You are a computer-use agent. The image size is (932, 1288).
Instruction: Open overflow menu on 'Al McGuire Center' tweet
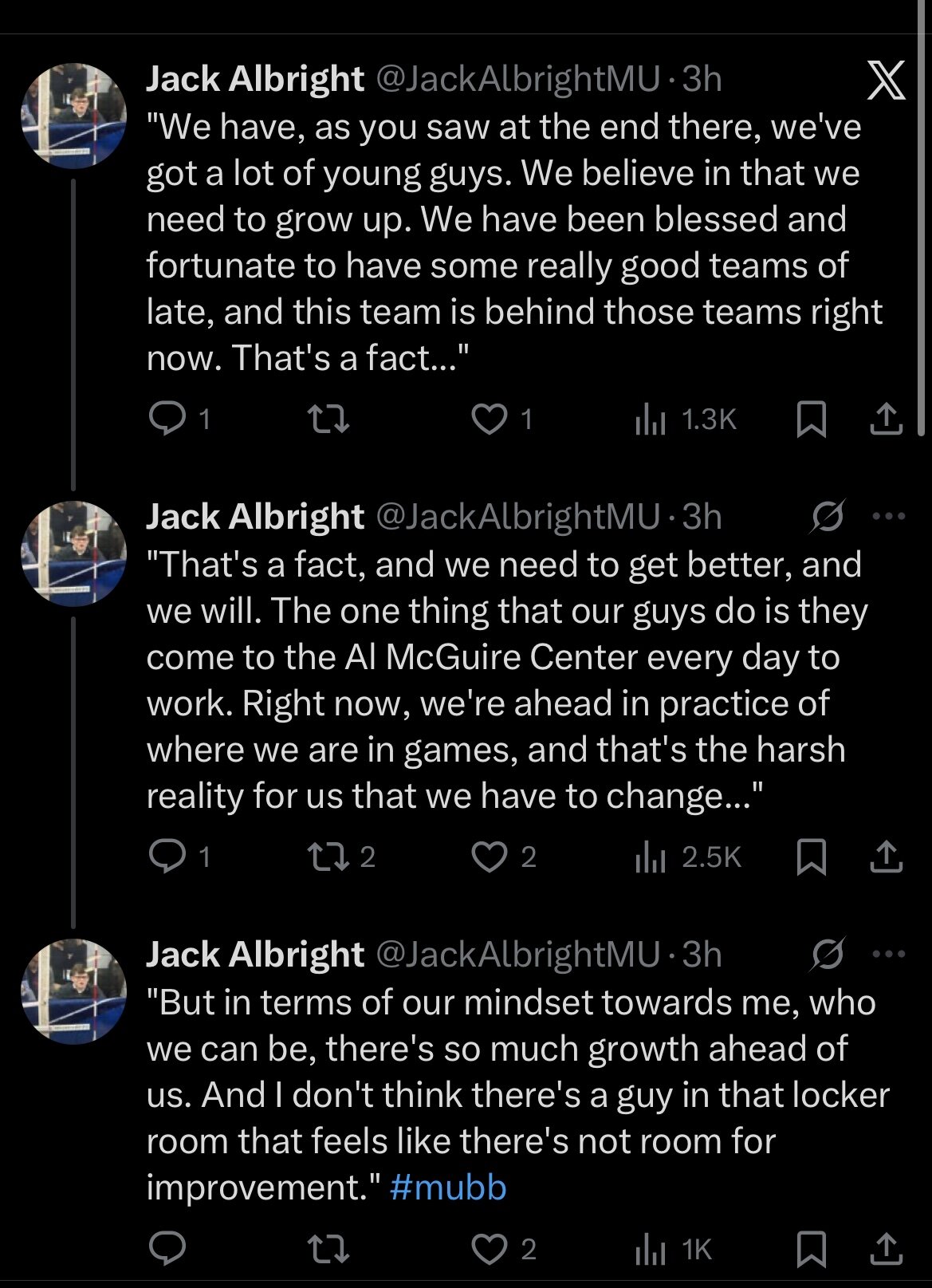coord(889,517)
